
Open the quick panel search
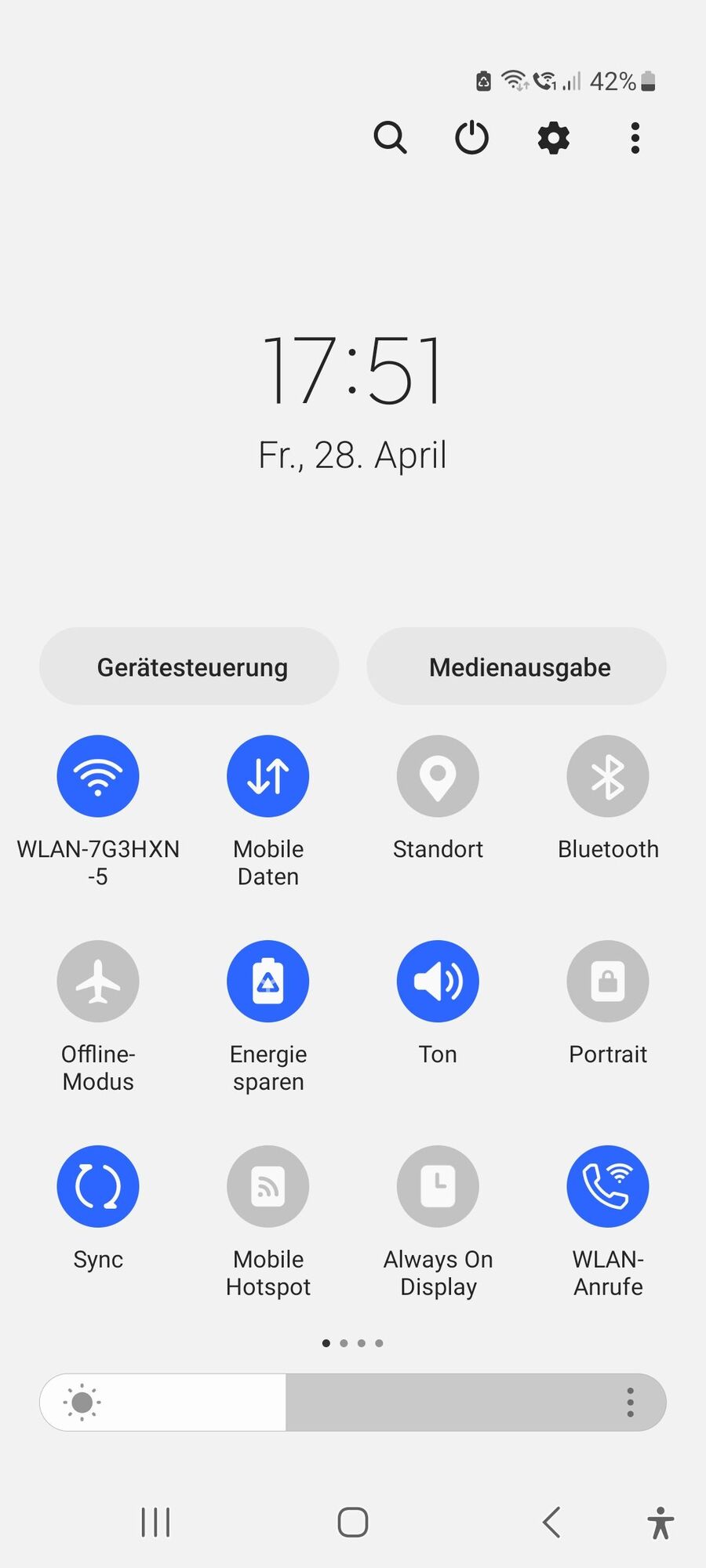390,138
